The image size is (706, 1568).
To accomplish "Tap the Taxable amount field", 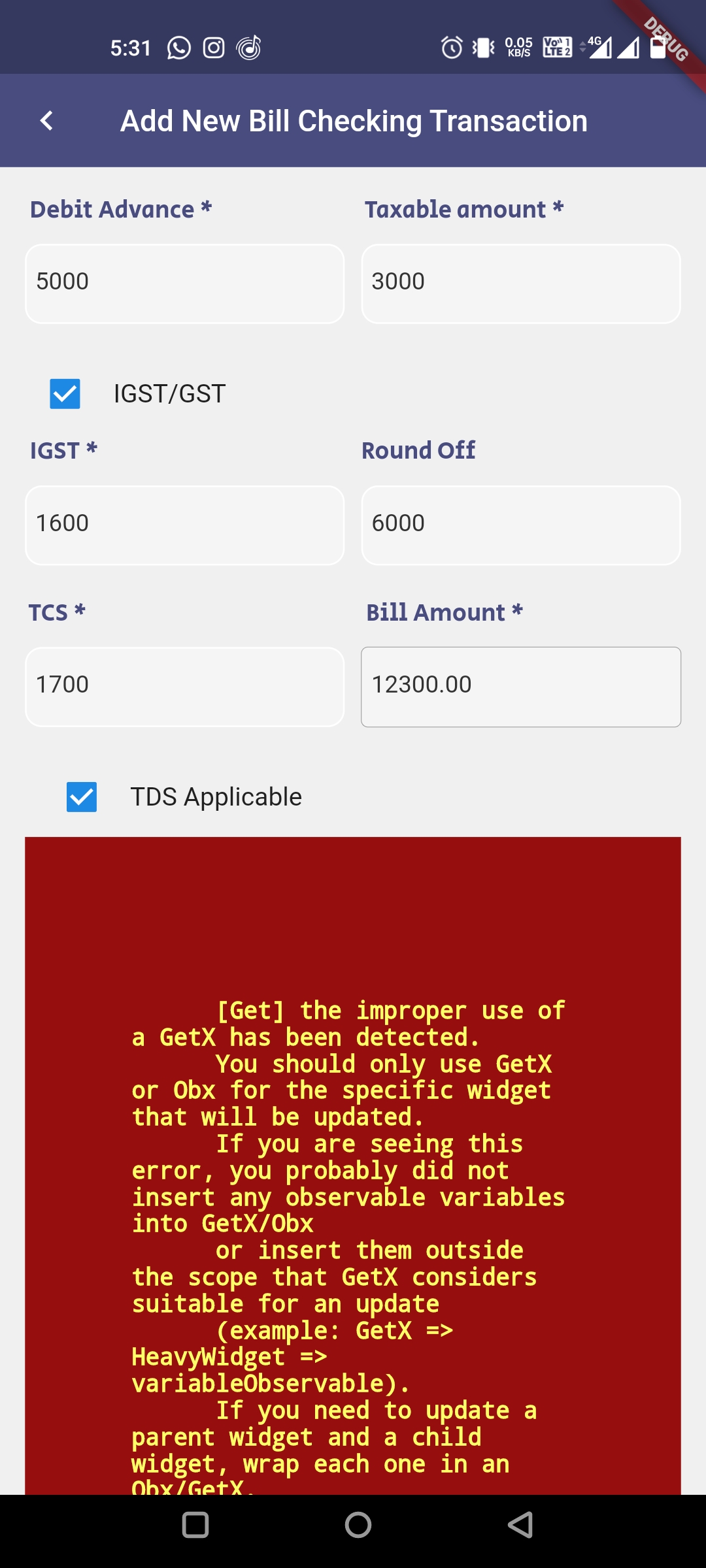I will pyautogui.click(x=521, y=284).
